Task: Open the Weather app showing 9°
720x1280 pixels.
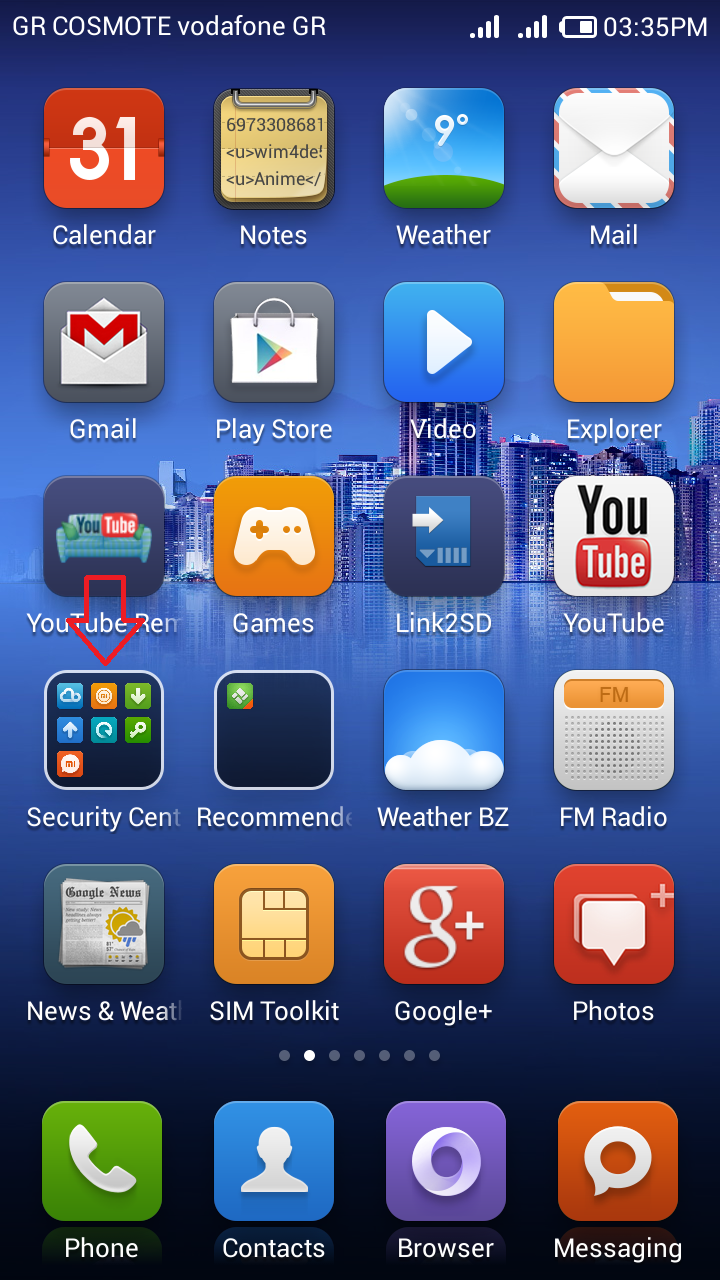Action: coord(444,148)
